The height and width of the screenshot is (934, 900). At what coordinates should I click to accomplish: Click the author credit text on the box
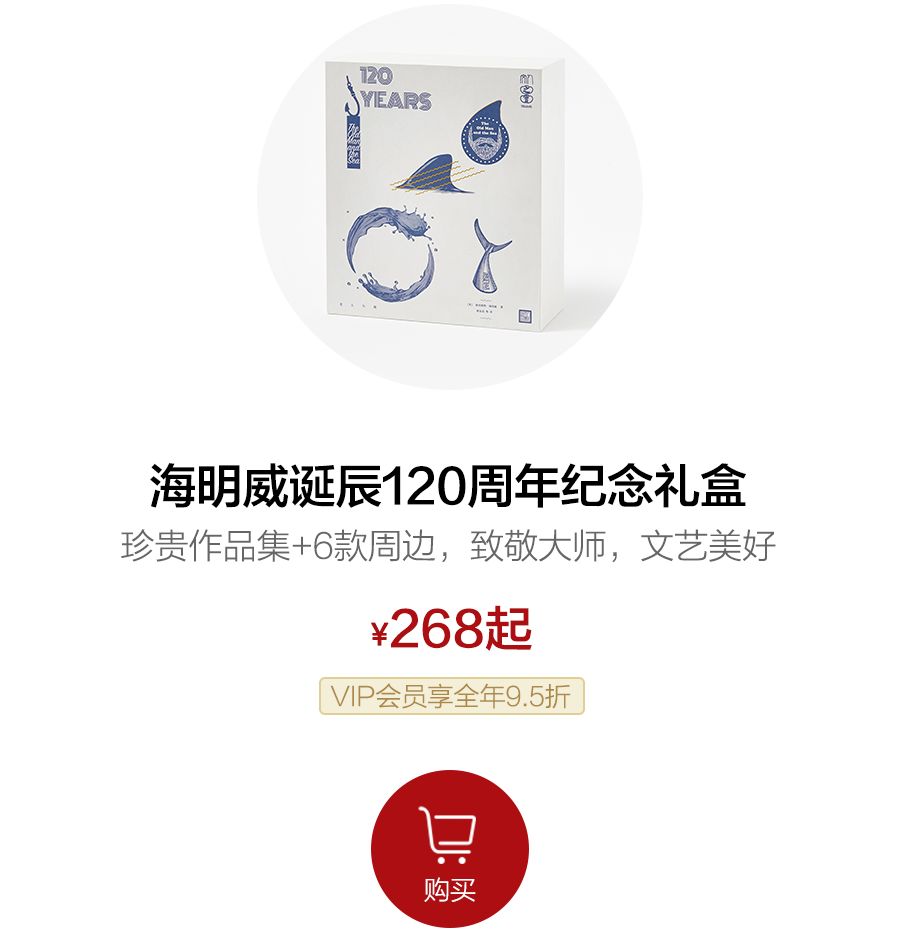483,307
